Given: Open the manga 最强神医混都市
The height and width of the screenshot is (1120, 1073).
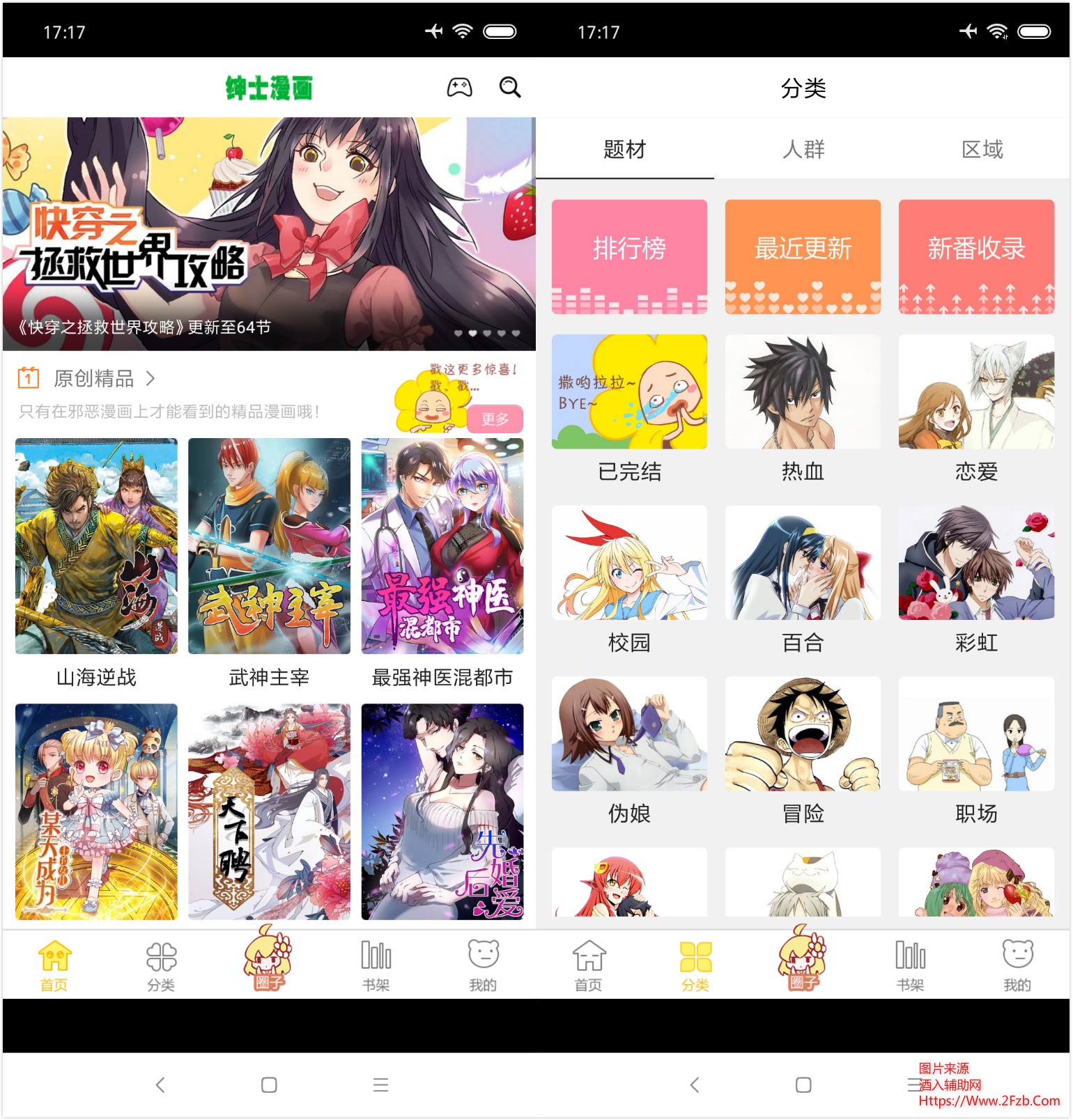Looking at the screenshot, I should [x=442, y=546].
